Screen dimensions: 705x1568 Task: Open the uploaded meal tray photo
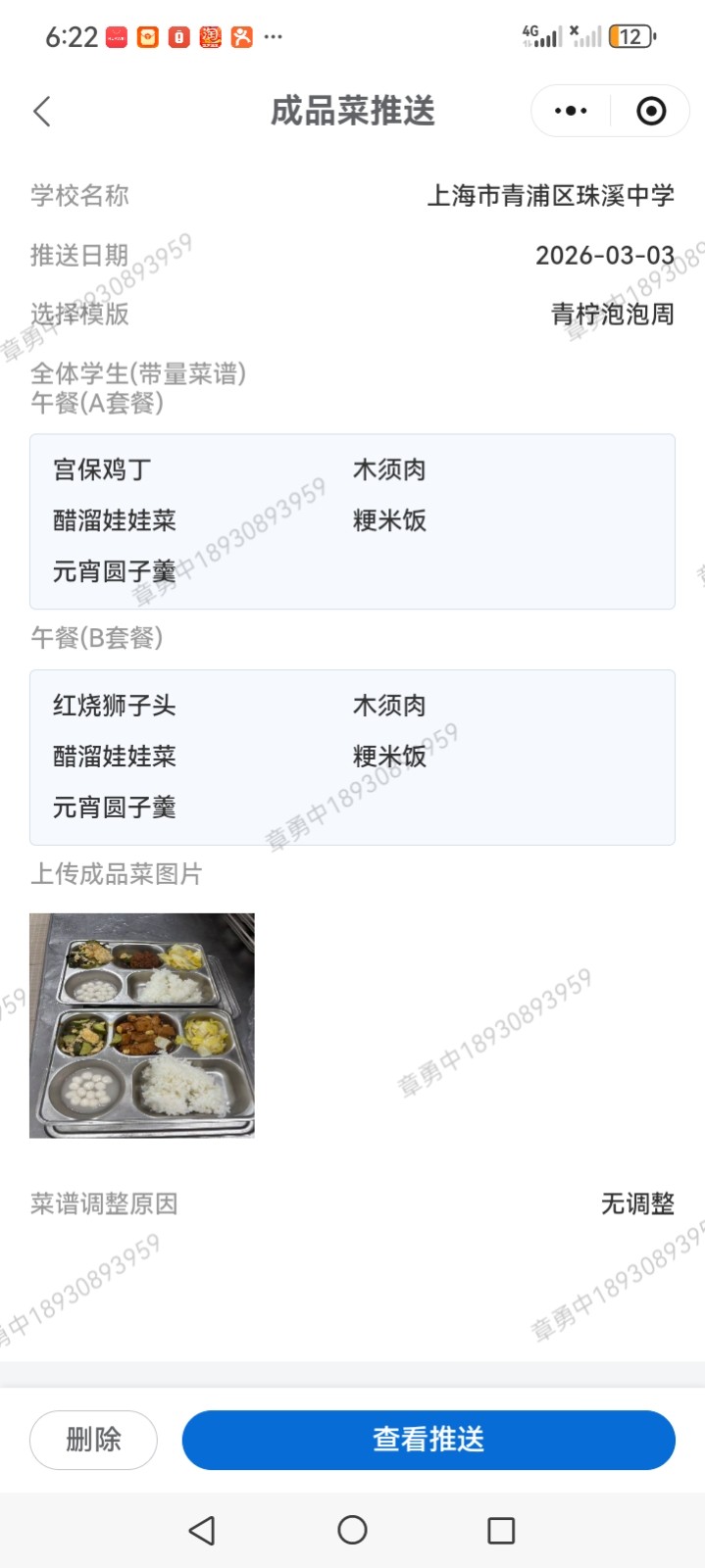pos(142,1025)
